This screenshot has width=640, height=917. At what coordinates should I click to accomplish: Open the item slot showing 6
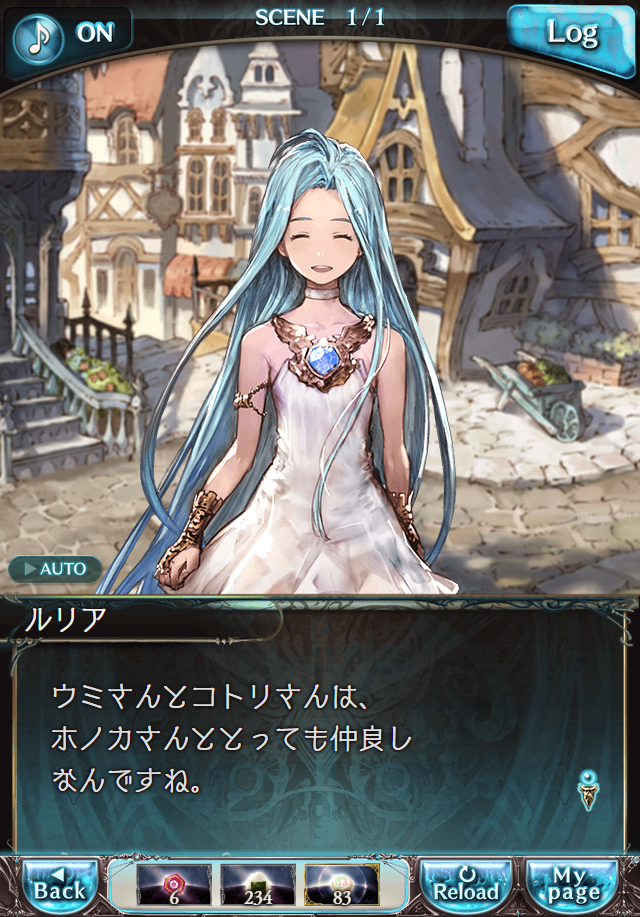click(172, 885)
